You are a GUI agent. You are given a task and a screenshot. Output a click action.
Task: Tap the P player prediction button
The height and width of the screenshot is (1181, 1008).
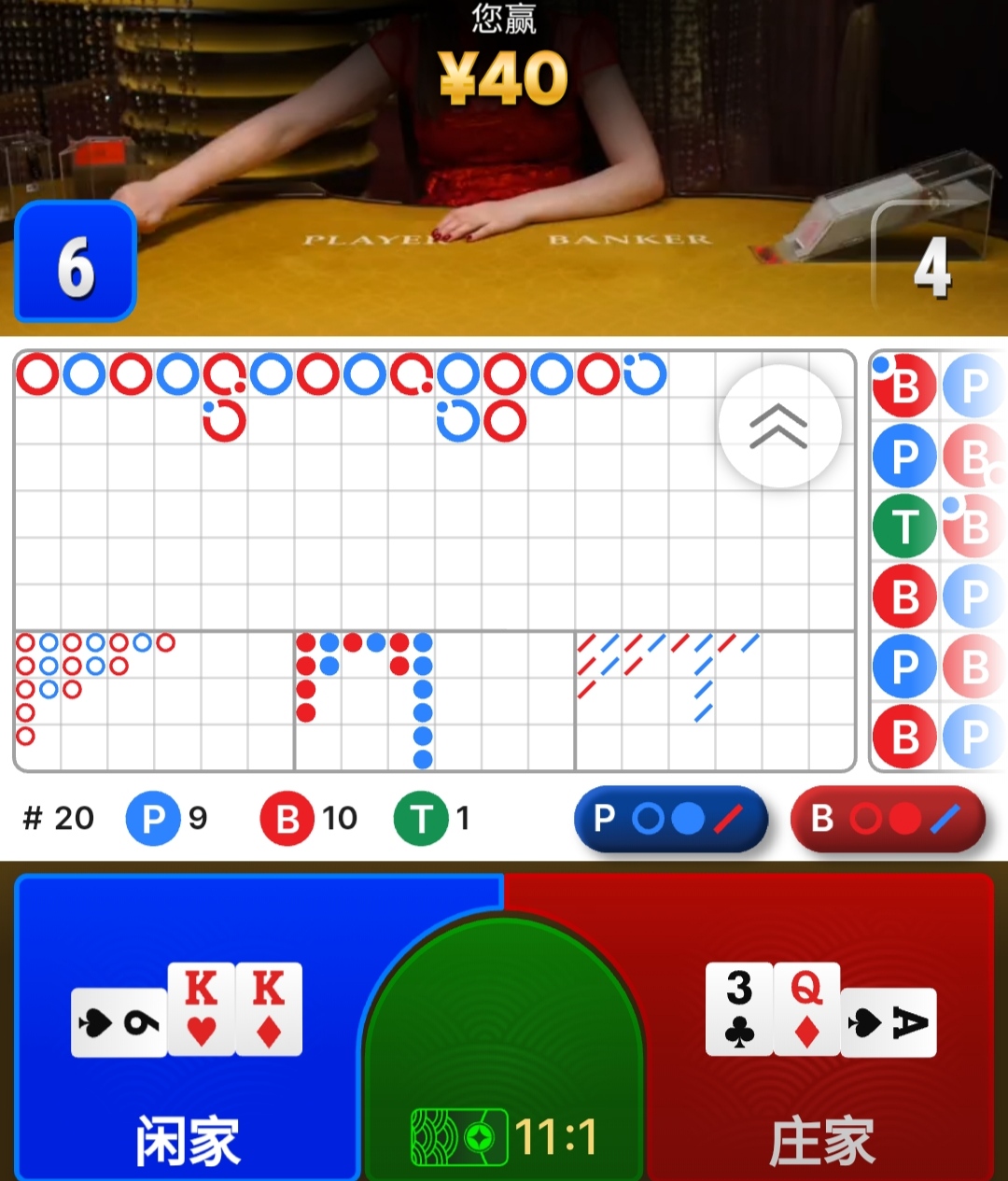tap(670, 819)
